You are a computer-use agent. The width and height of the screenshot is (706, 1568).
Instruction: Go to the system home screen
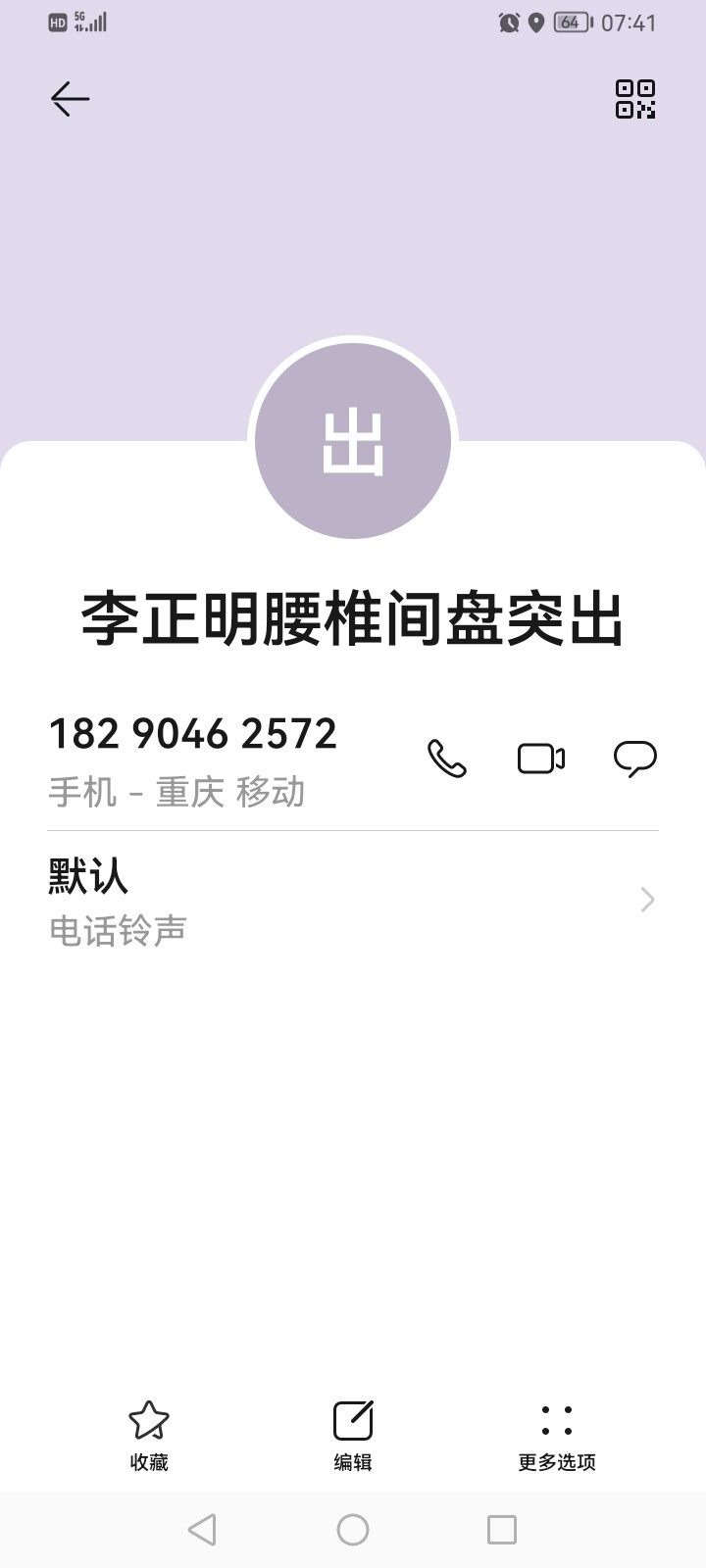(353, 1530)
